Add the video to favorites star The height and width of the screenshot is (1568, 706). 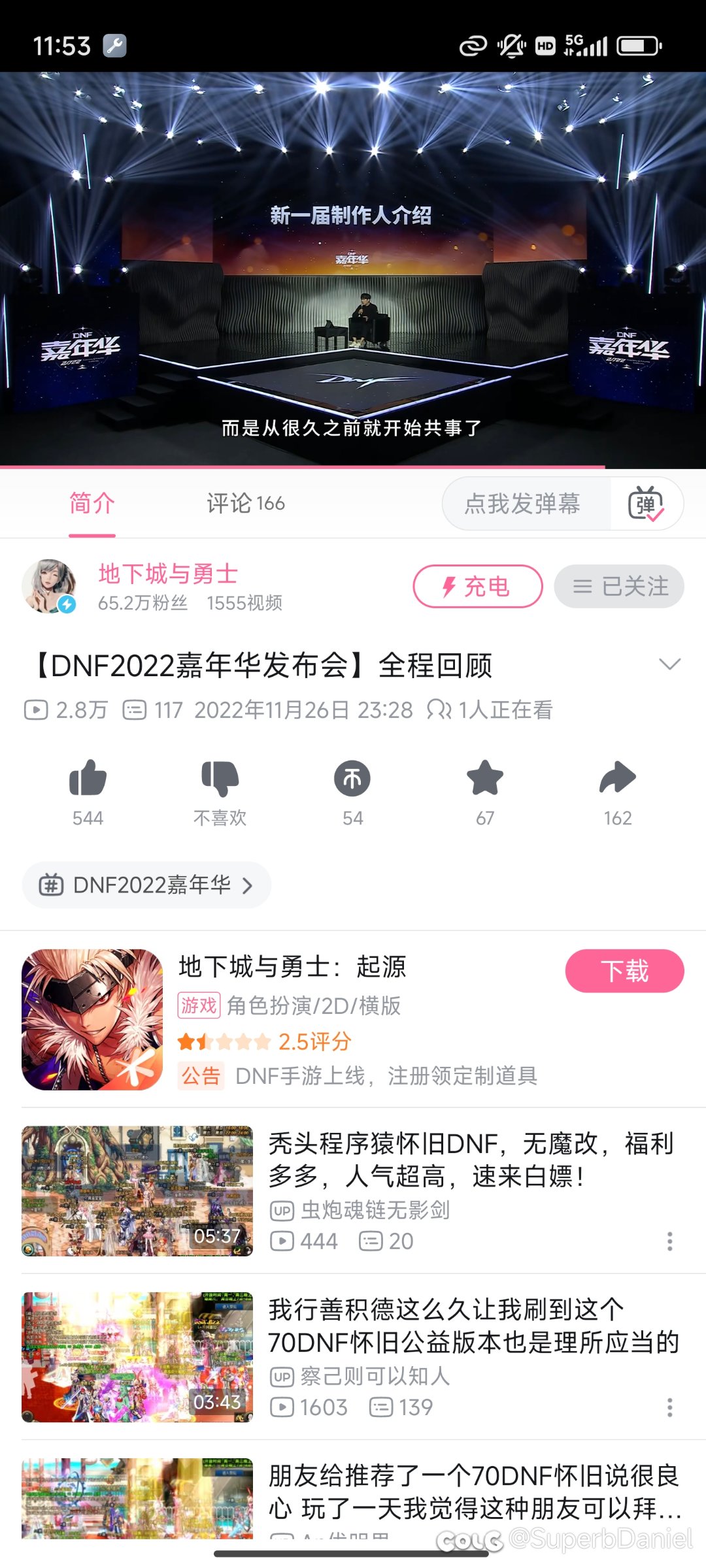pyautogui.click(x=485, y=777)
